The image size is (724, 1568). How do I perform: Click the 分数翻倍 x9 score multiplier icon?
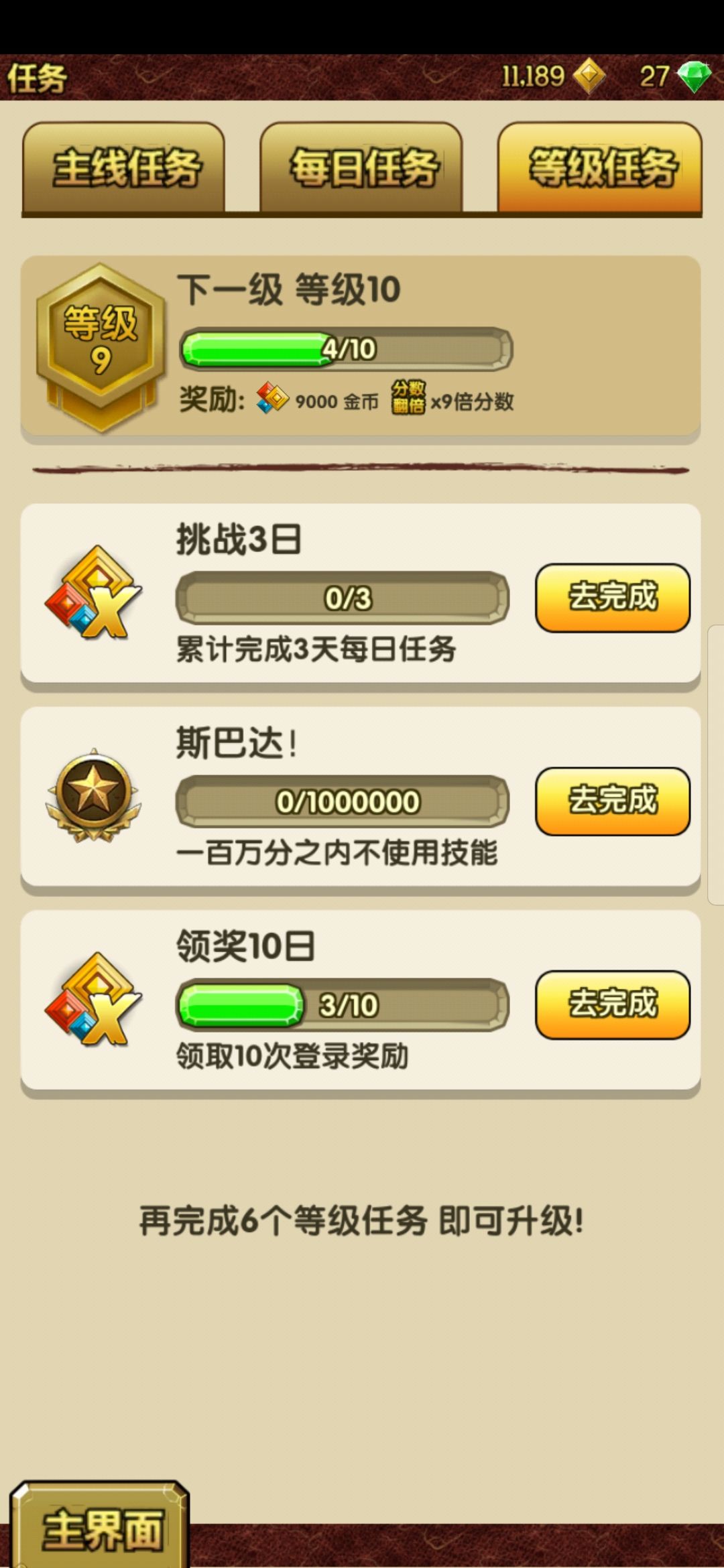[x=408, y=397]
